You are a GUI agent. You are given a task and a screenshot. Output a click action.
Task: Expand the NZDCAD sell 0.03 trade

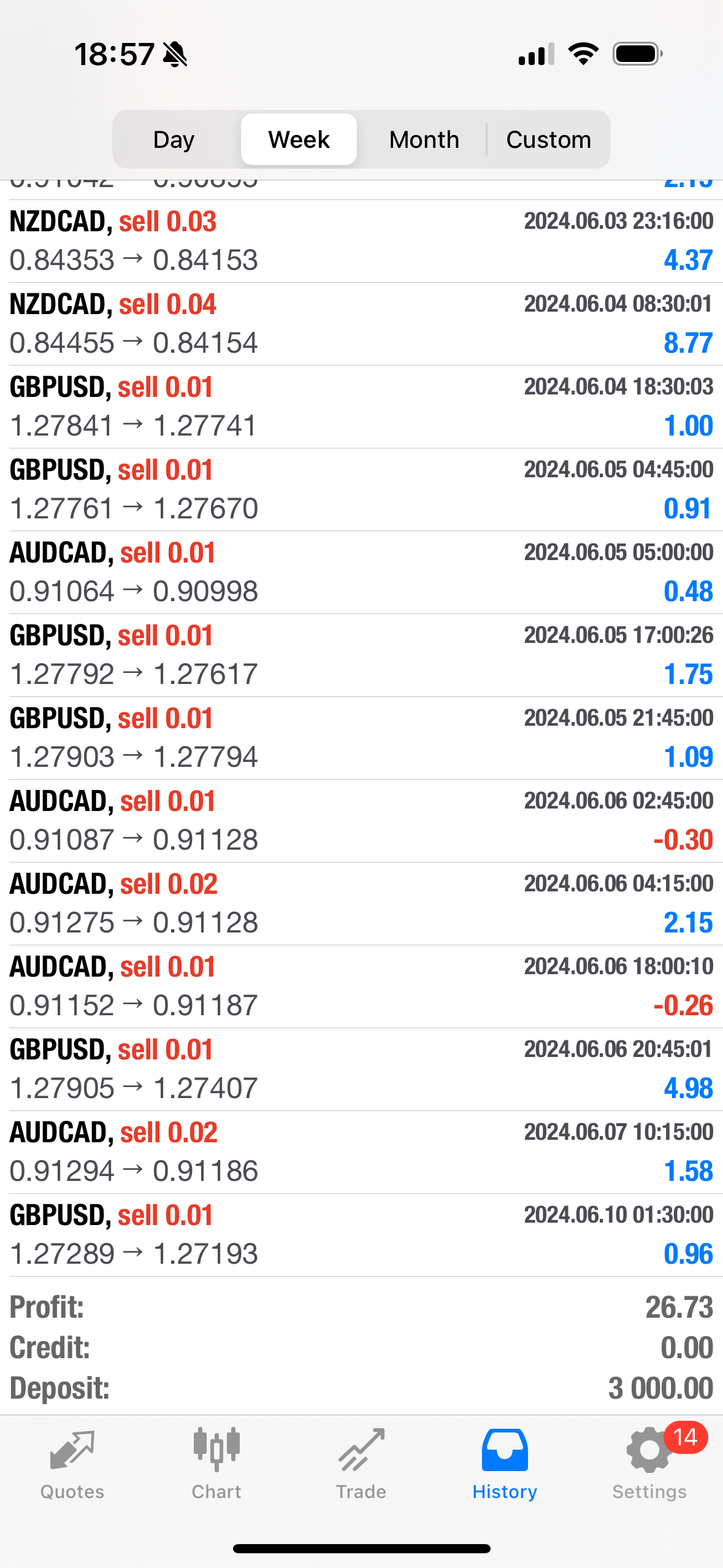point(361,241)
